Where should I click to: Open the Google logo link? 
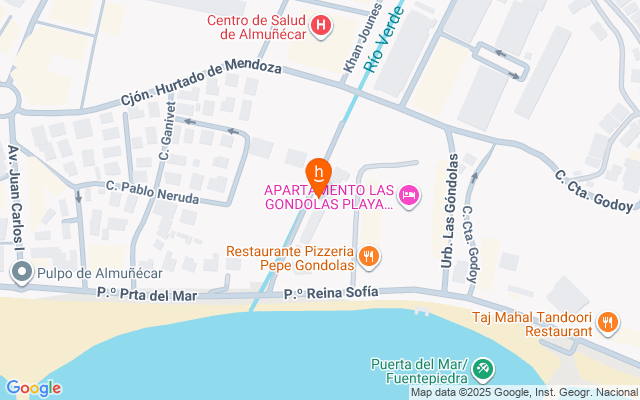[x=33, y=388]
